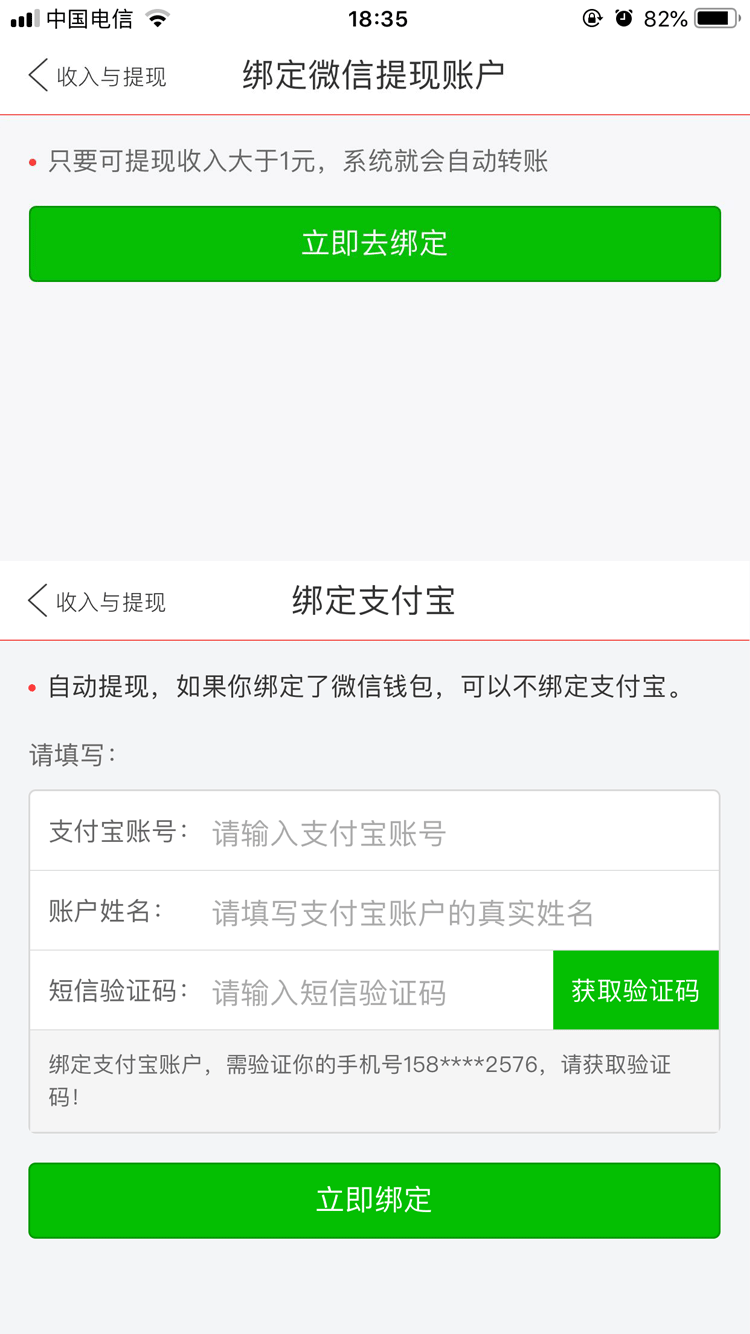Confirm with the 立即绑定 button
The width and height of the screenshot is (750, 1334).
(374, 1200)
